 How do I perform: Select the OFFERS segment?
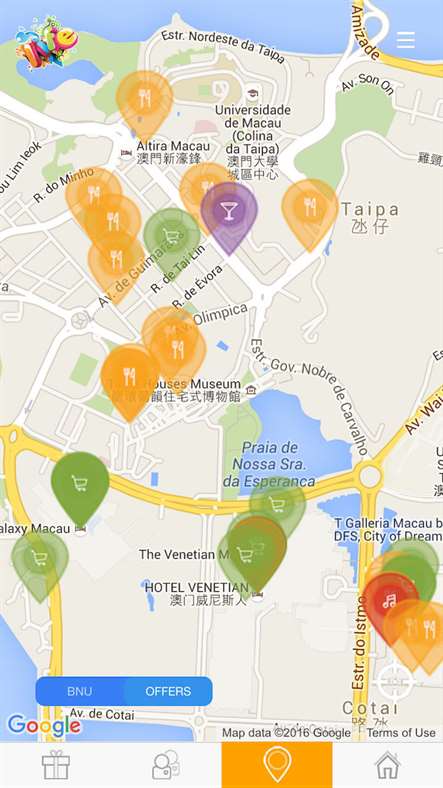click(168, 691)
